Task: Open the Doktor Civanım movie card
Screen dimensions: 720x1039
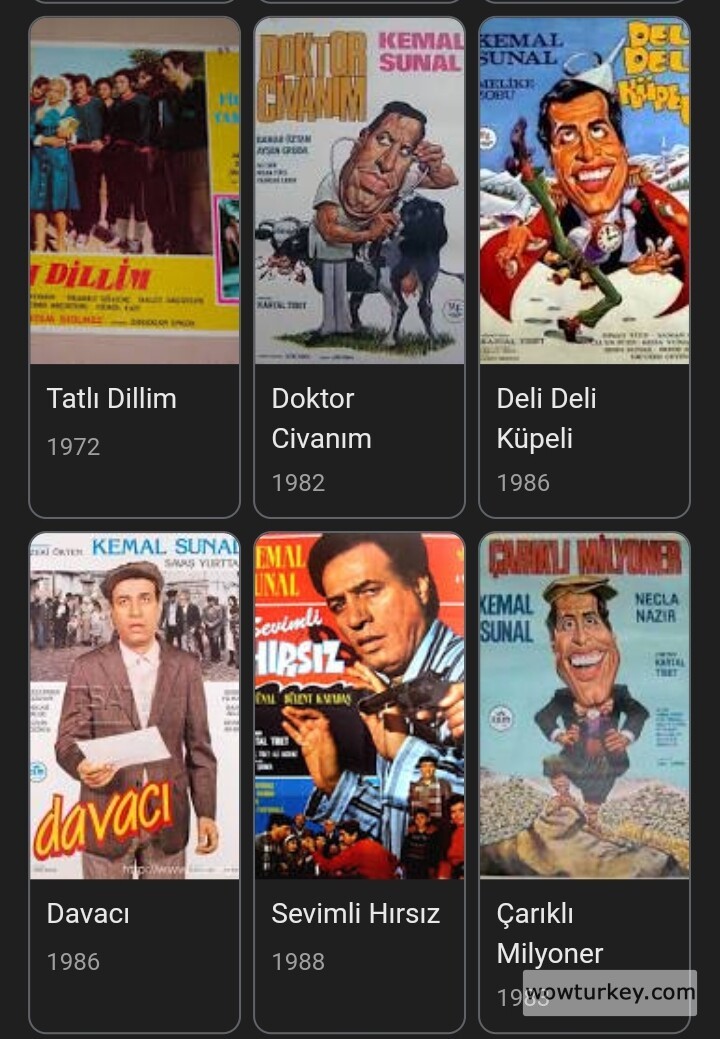Action: coord(359,267)
